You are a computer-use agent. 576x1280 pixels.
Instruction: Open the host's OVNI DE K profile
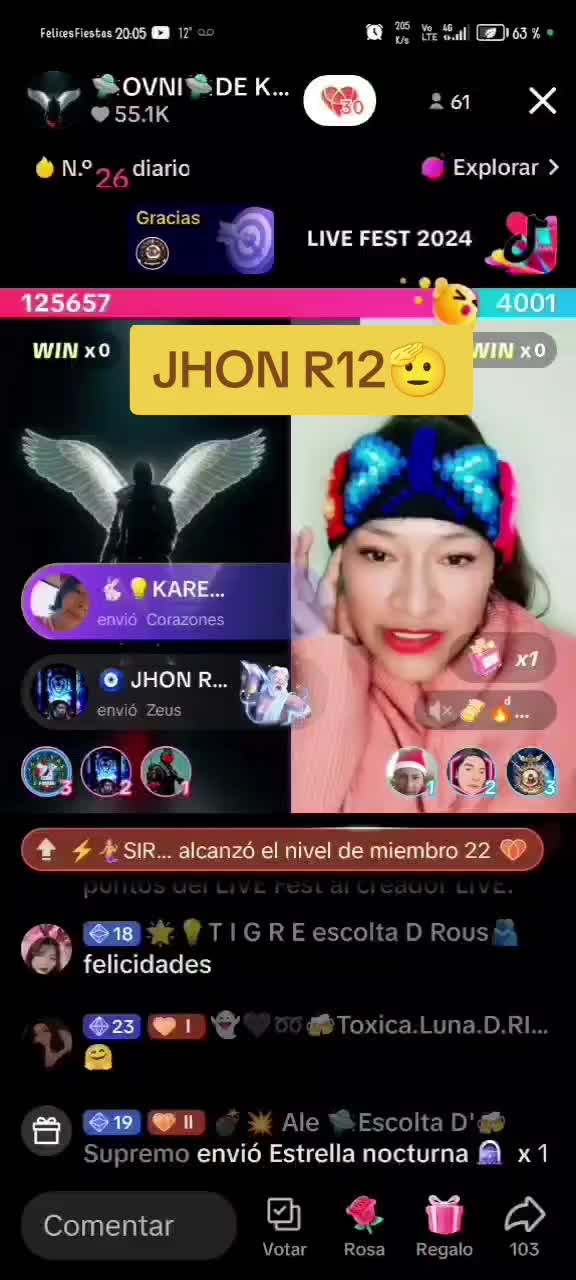pyautogui.click(x=160, y=100)
